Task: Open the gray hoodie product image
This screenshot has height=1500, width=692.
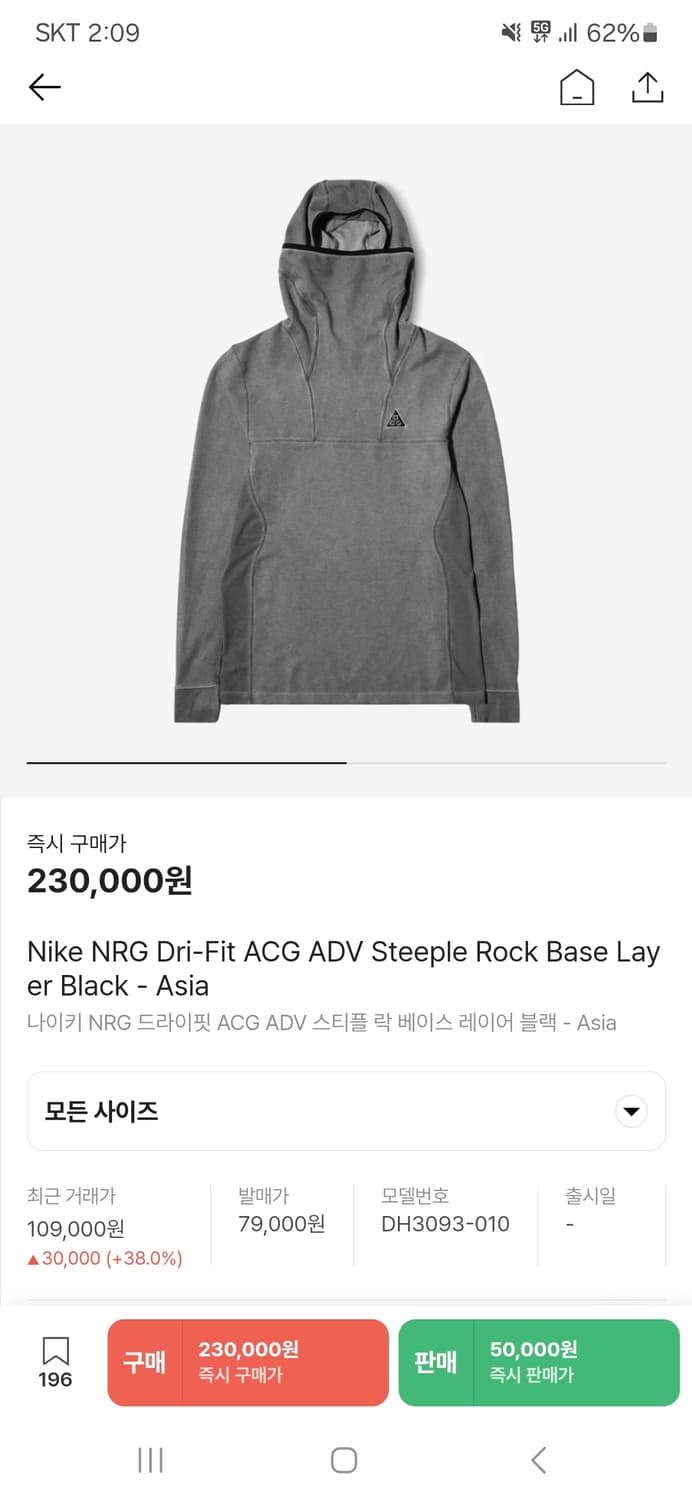Action: pos(346,450)
